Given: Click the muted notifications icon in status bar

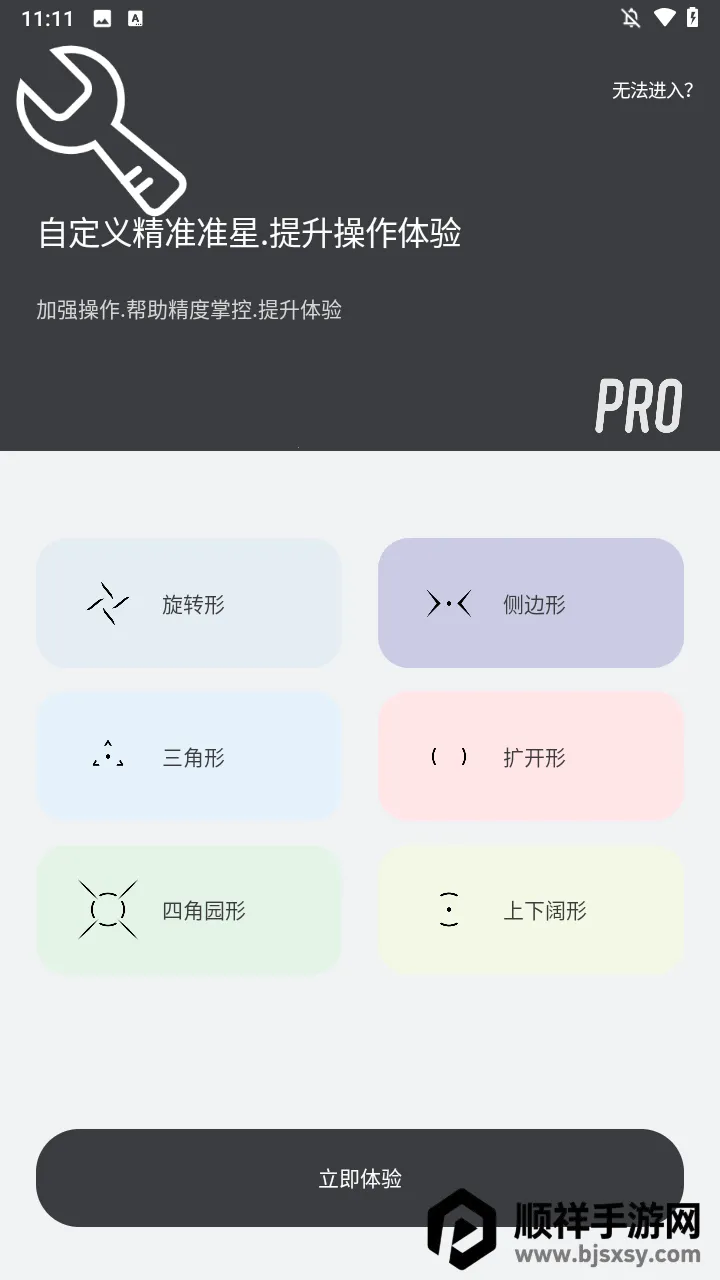Looking at the screenshot, I should [x=631, y=17].
